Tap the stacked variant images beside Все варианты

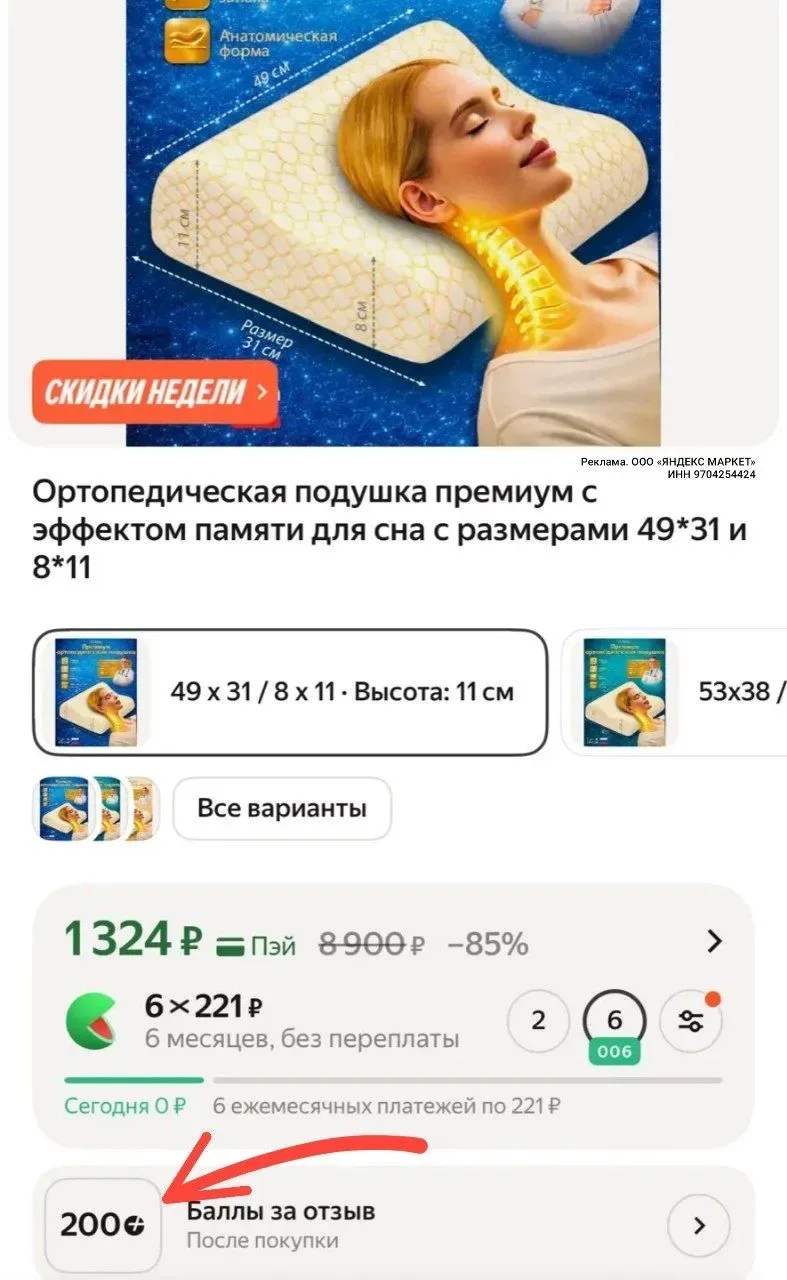click(x=96, y=808)
